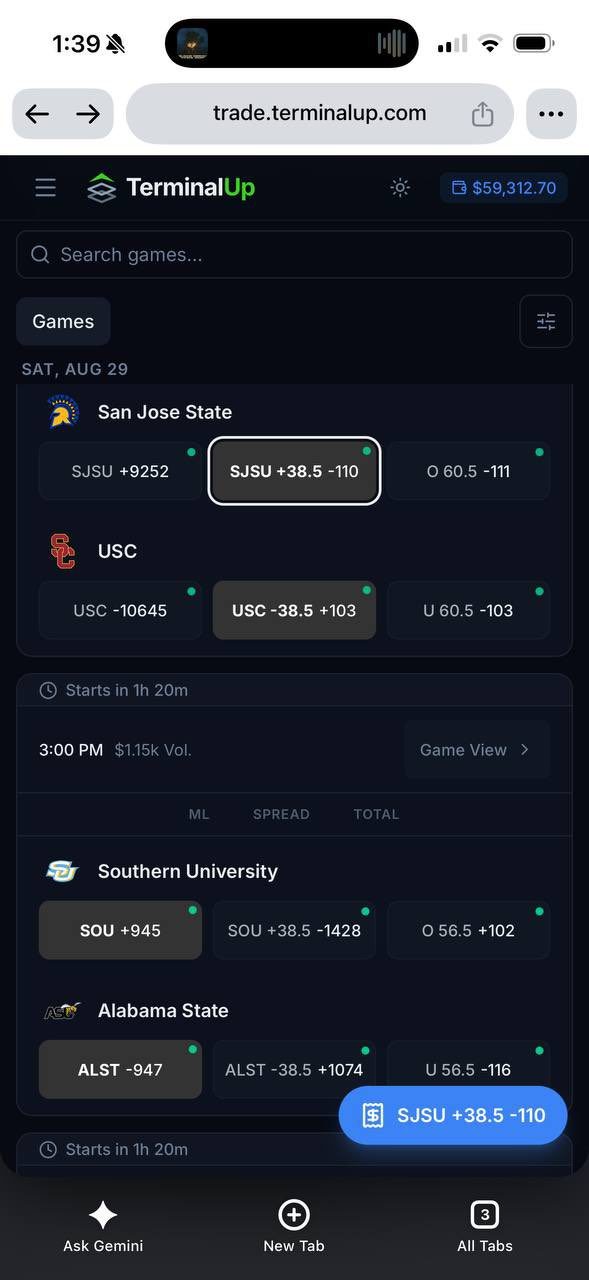This screenshot has height=1280, width=589.
Task: Open a New Tab in the browser
Action: (294, 1226)
